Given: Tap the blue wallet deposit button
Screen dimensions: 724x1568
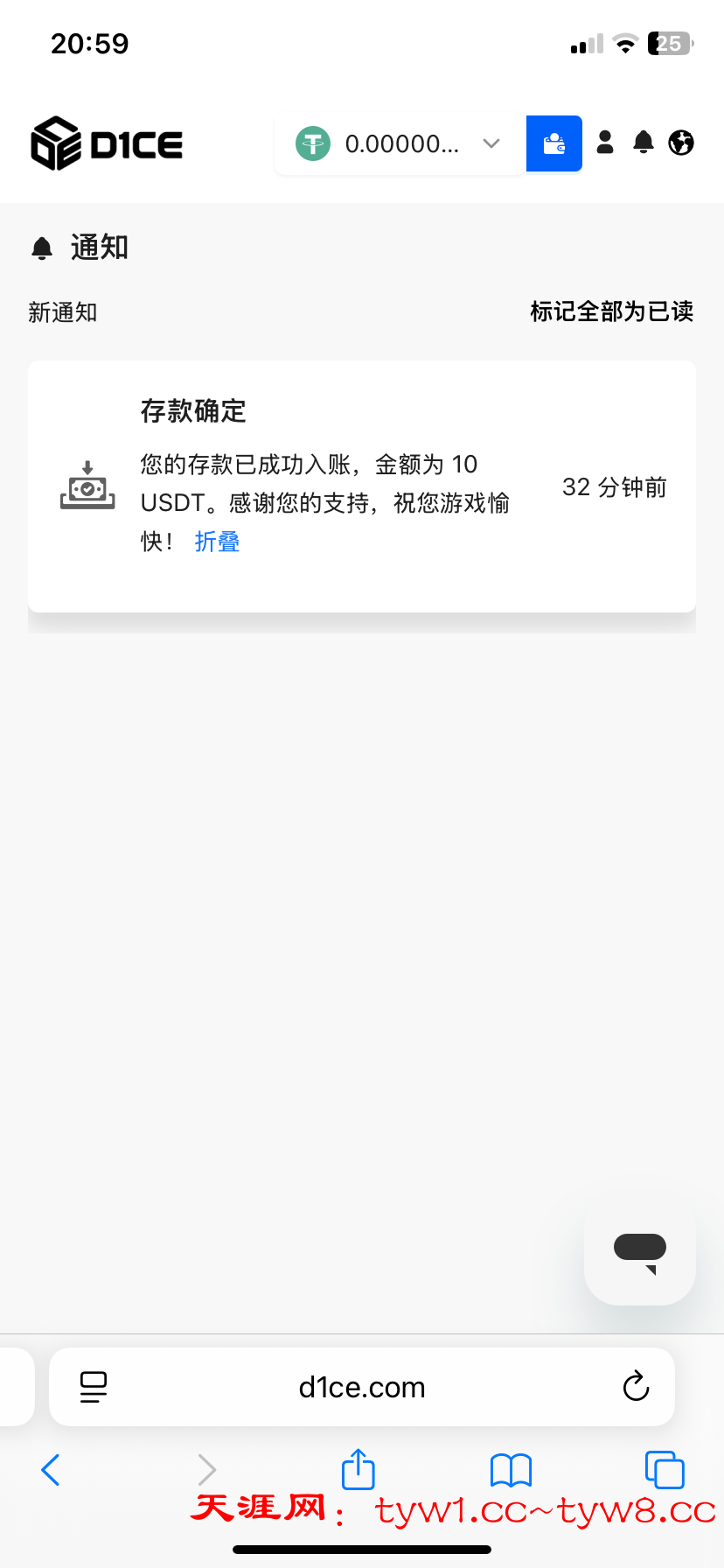Looking at the screenshot, I should tap(553, 143).
